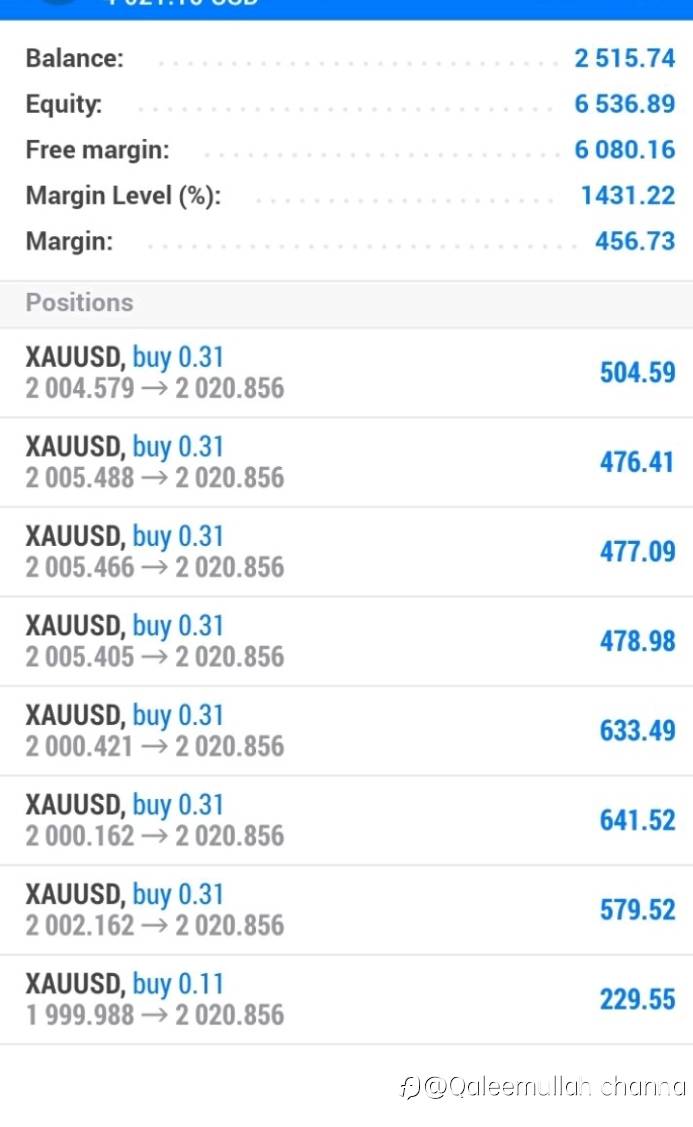693x1127 pixels.
Task: Tap the XAUUSD position opened at 2 005.405
Action: point(346,641)
